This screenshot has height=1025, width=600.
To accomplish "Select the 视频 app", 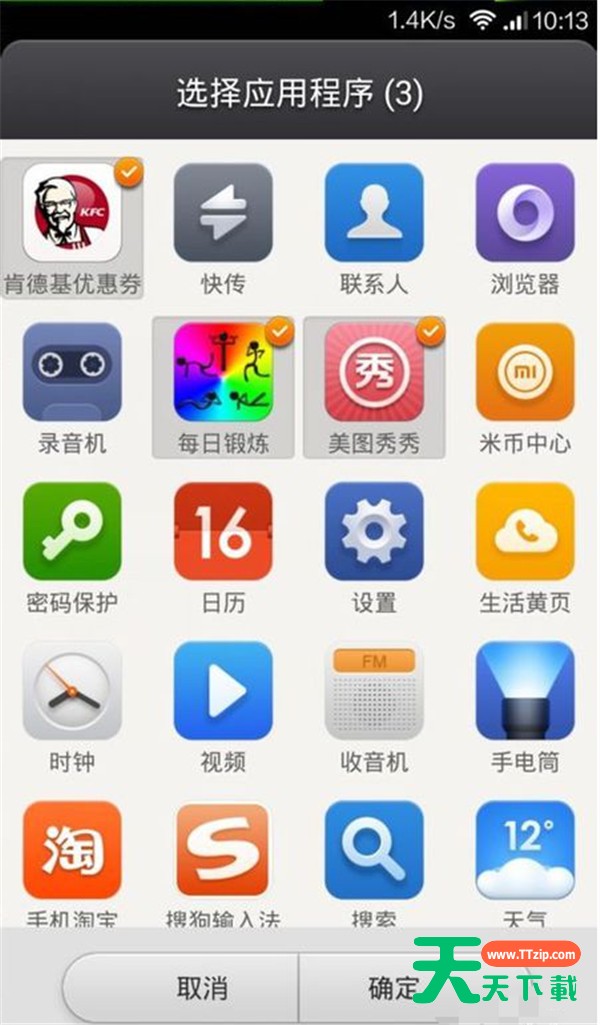I will tap(223, 690).
